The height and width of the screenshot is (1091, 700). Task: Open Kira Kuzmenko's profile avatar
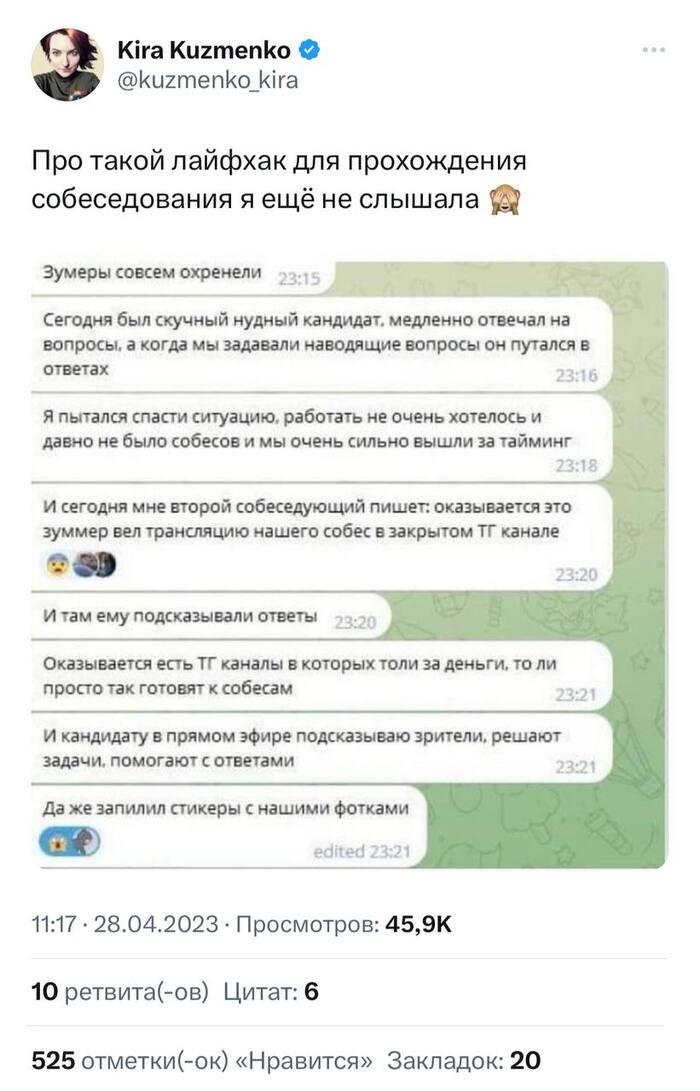tap(67, 65)
